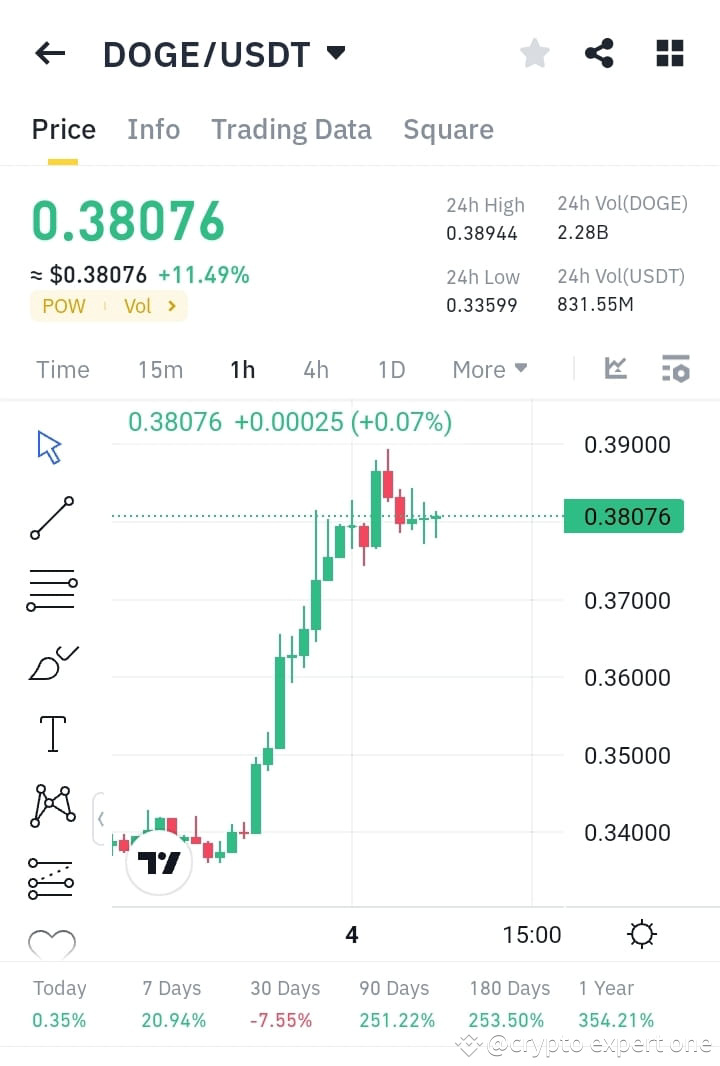
Task: Open the DOGE/USDT pair dropdown
Action: tap(337, 53)
